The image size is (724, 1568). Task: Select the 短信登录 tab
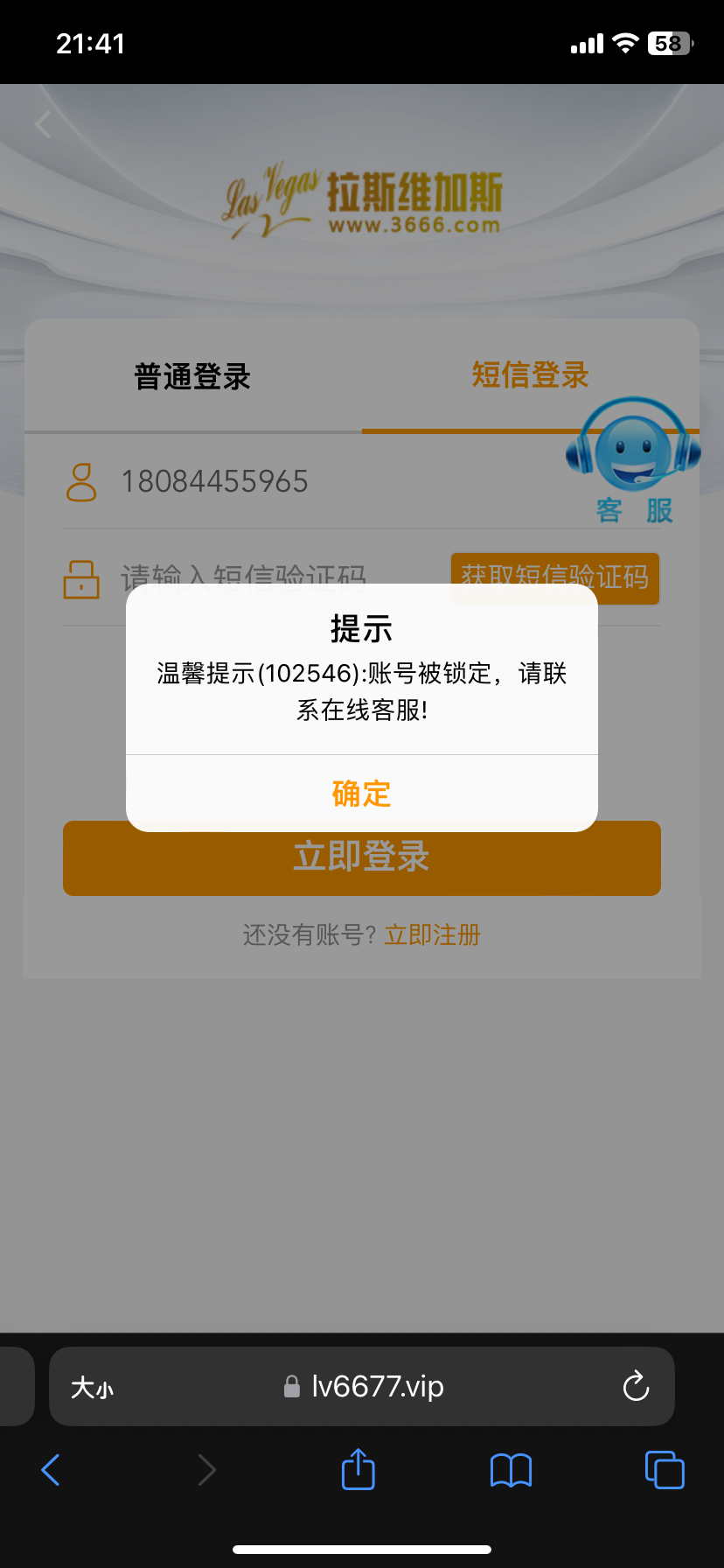pyautogui.click(x=530, y=374)
